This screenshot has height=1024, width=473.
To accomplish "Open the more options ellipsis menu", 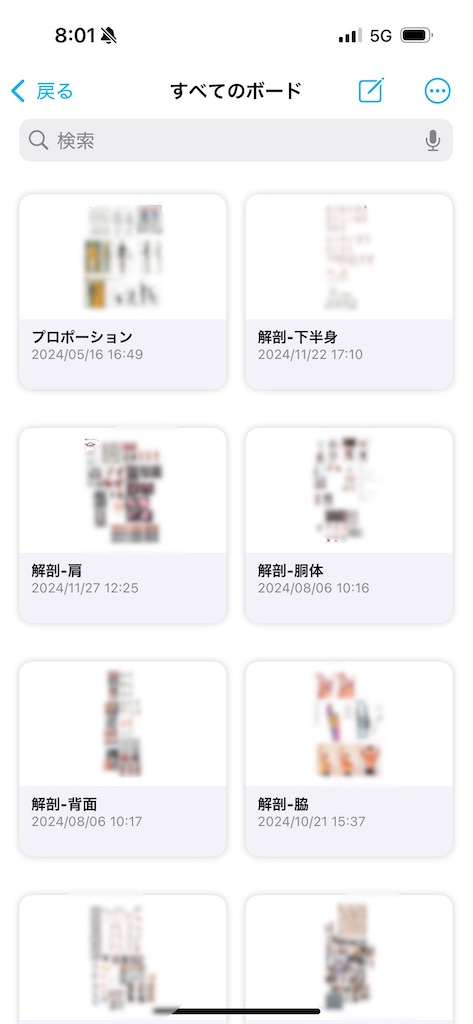I will point(437,91).
